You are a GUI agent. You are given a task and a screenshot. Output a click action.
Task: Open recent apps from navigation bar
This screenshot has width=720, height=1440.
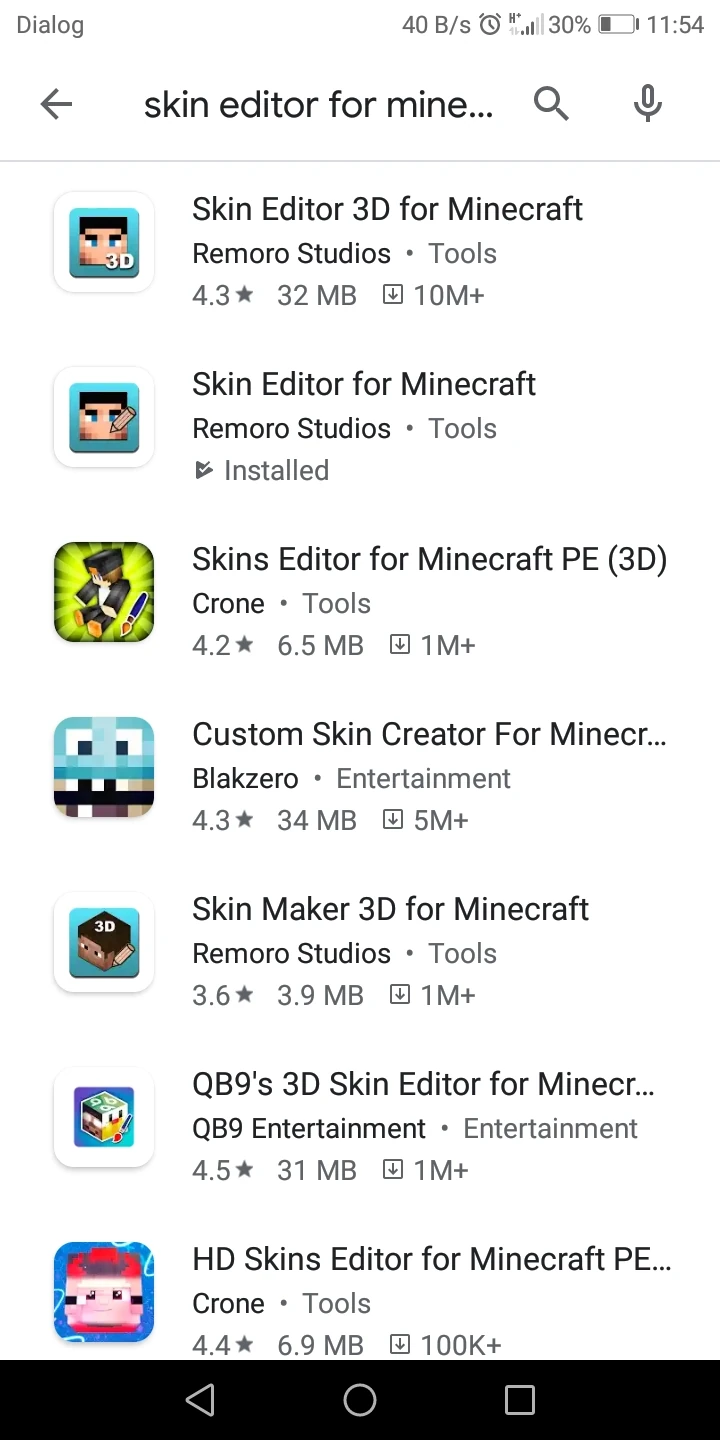tap(519, 1400)
